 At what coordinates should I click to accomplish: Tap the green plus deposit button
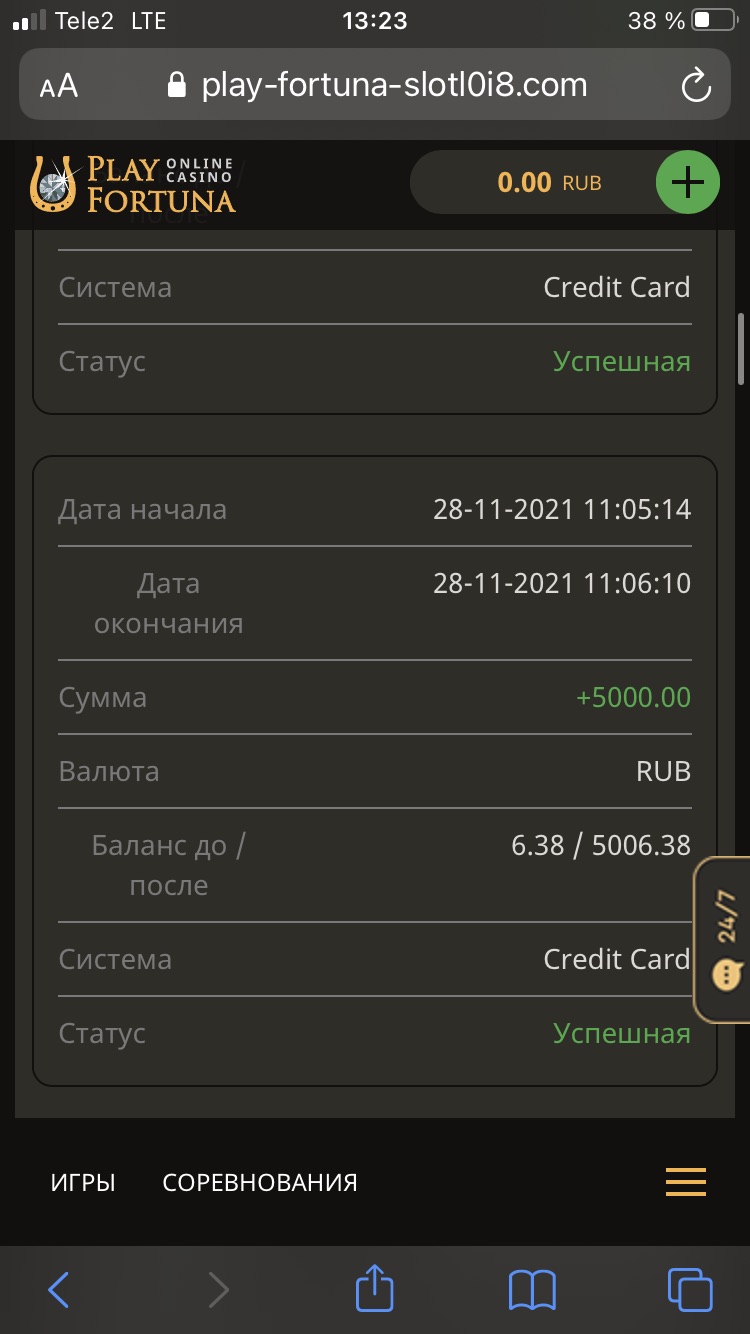[687, 182]
